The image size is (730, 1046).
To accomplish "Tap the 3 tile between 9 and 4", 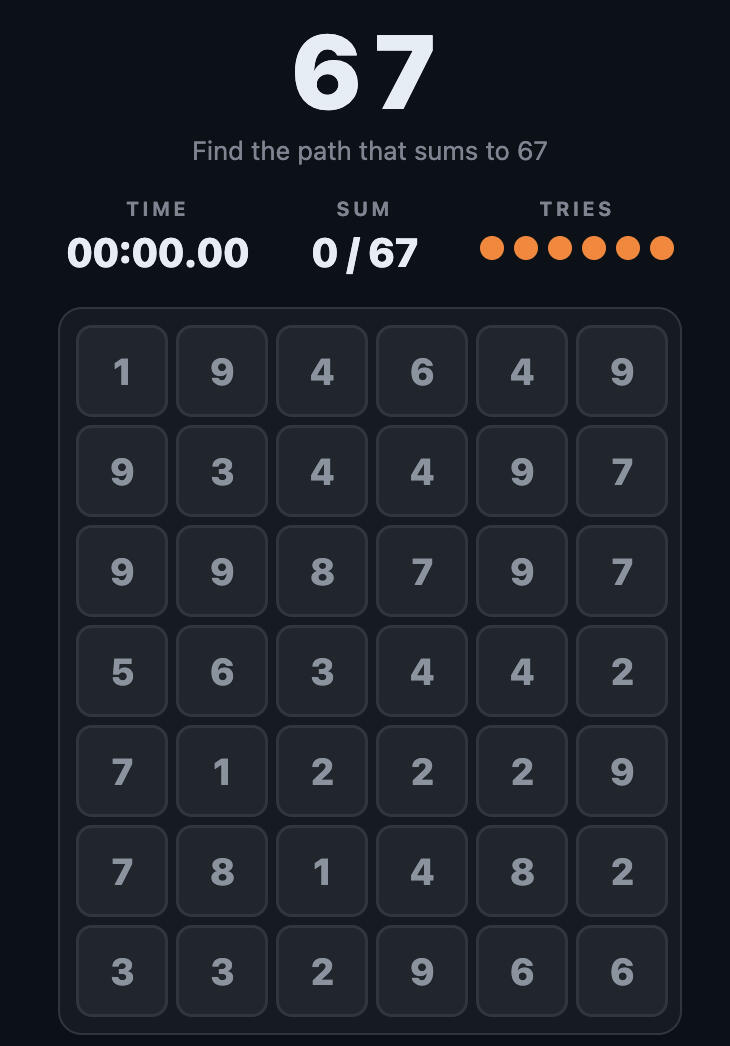I will click(222, 471).
